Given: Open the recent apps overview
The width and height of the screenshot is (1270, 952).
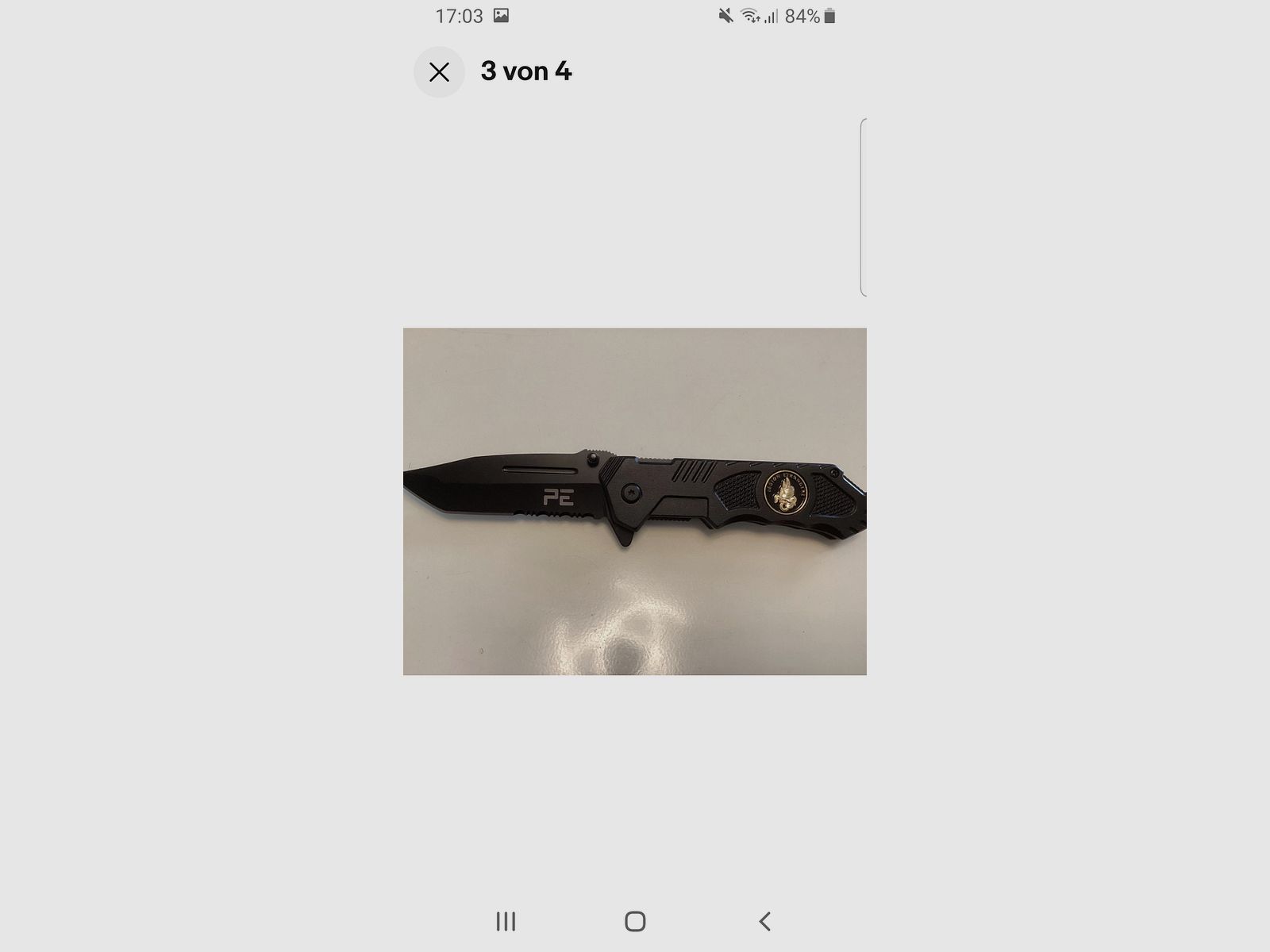Looking at the screenshot, I should (x=506, y=921).
